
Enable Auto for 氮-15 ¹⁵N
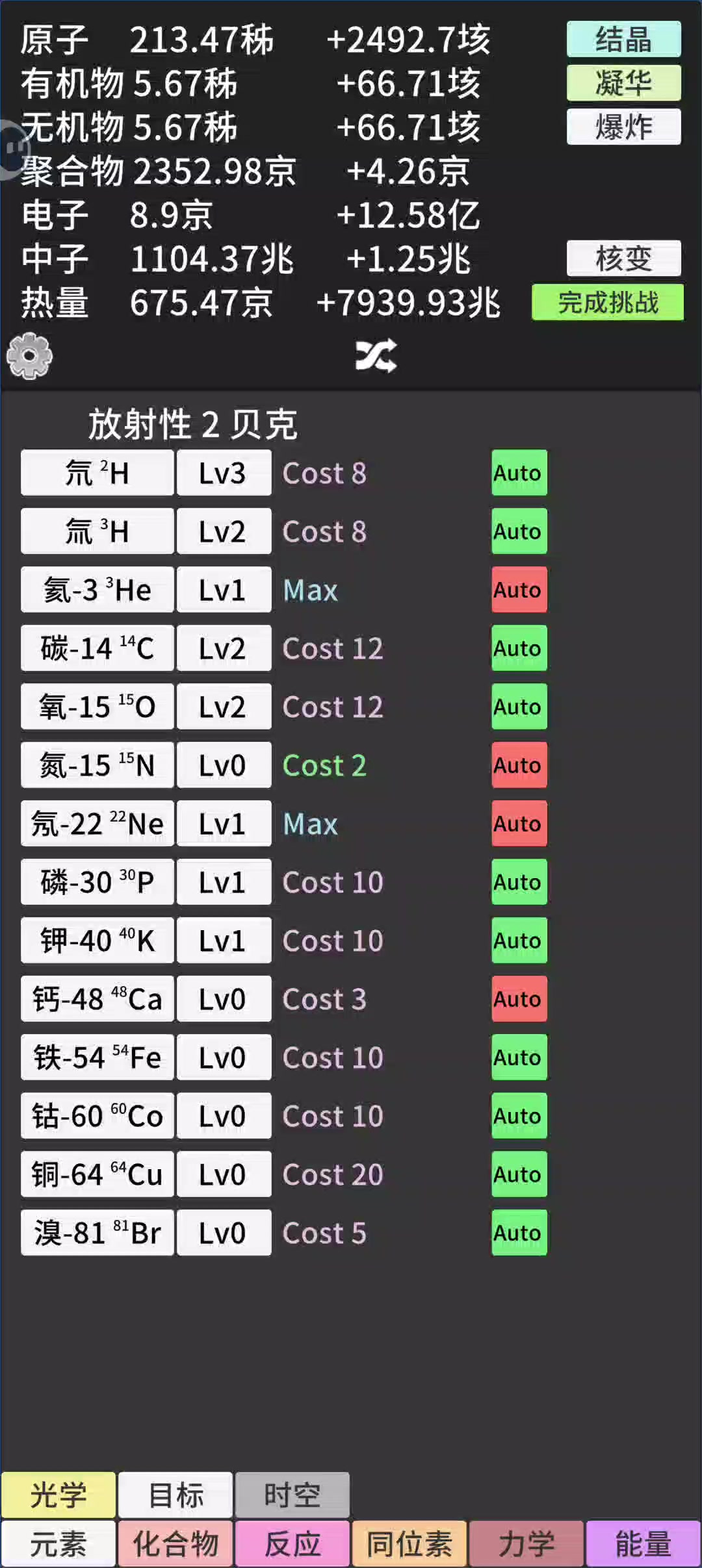click(x=519, y=765)
